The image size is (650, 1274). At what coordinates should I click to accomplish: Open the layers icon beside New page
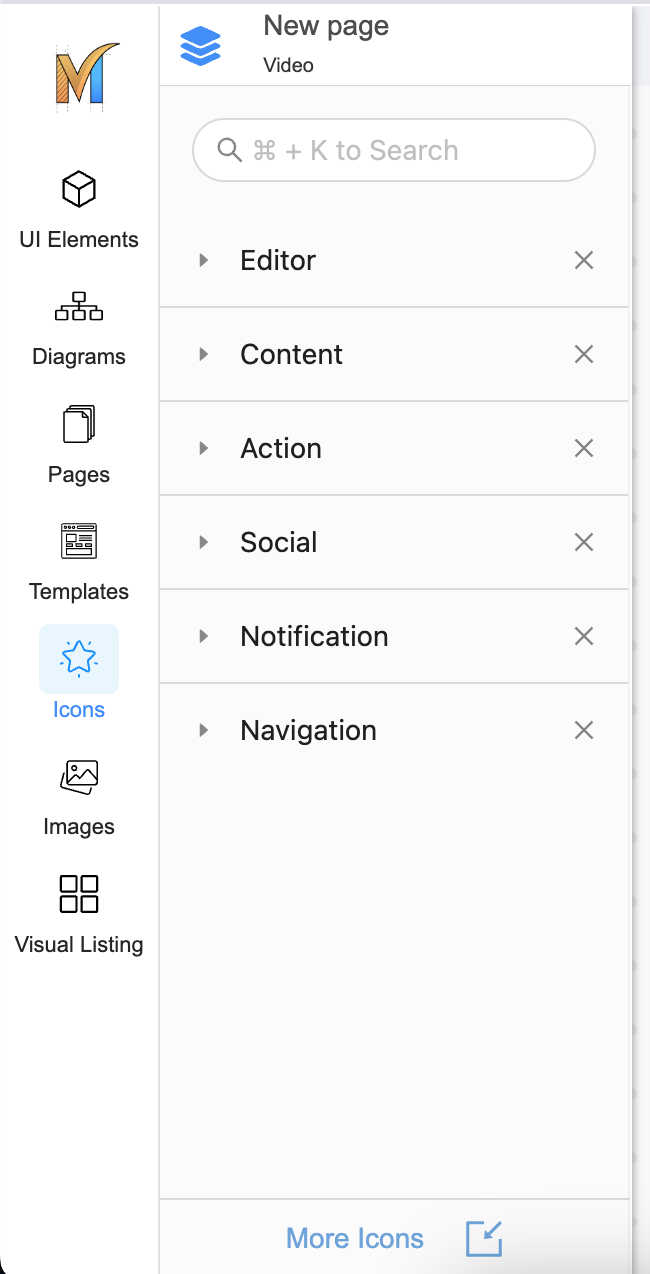tap(200, 45)
